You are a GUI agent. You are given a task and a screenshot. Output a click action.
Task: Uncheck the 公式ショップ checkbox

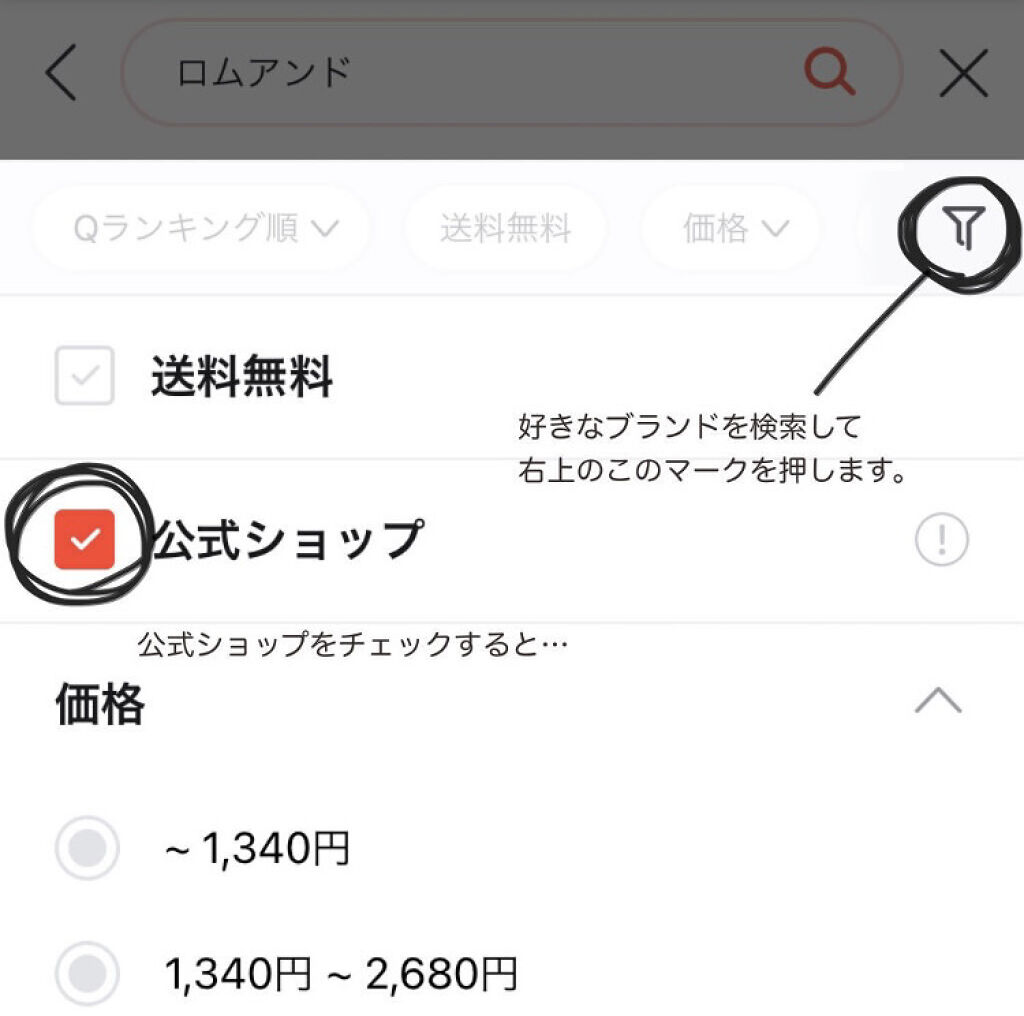[x=85, y=539]
